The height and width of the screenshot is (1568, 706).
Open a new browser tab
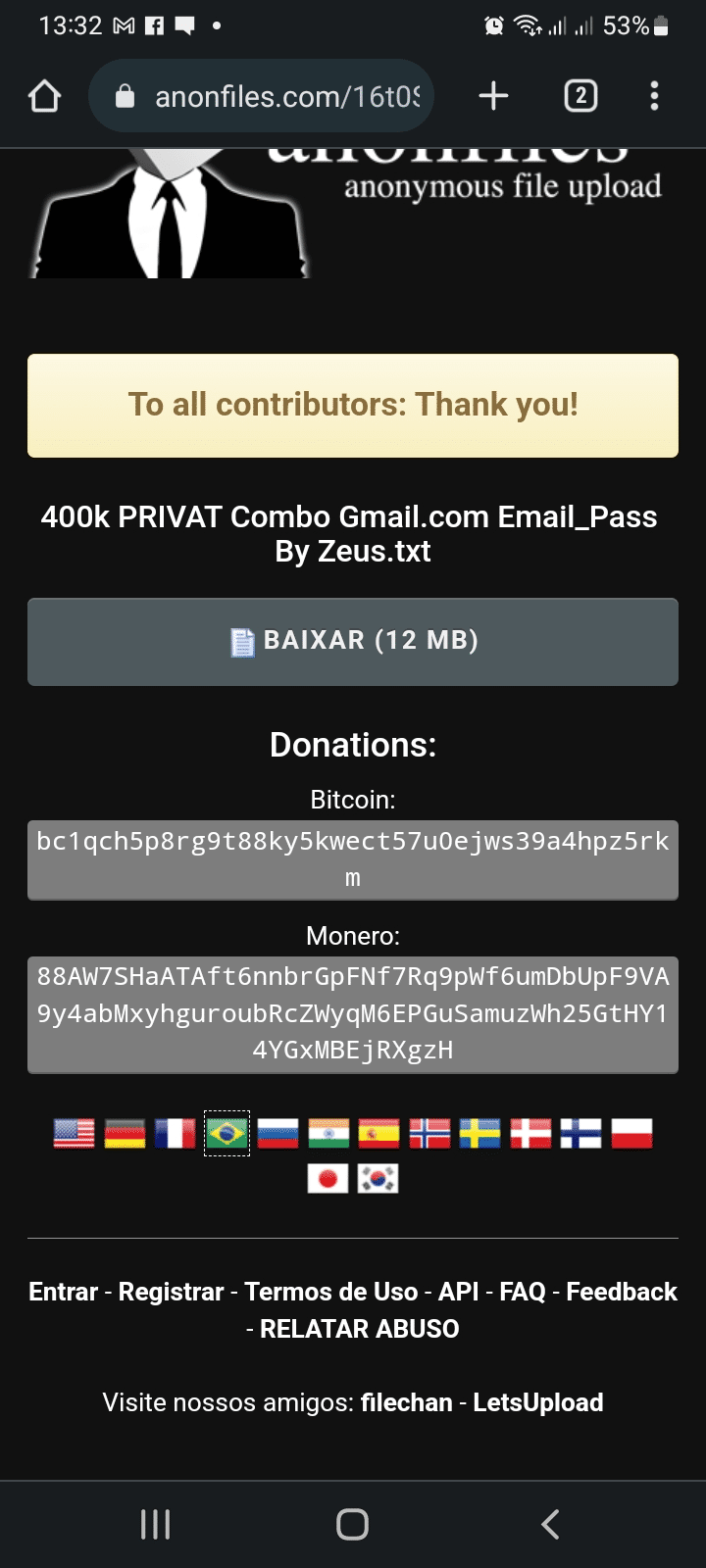(493, 96)
